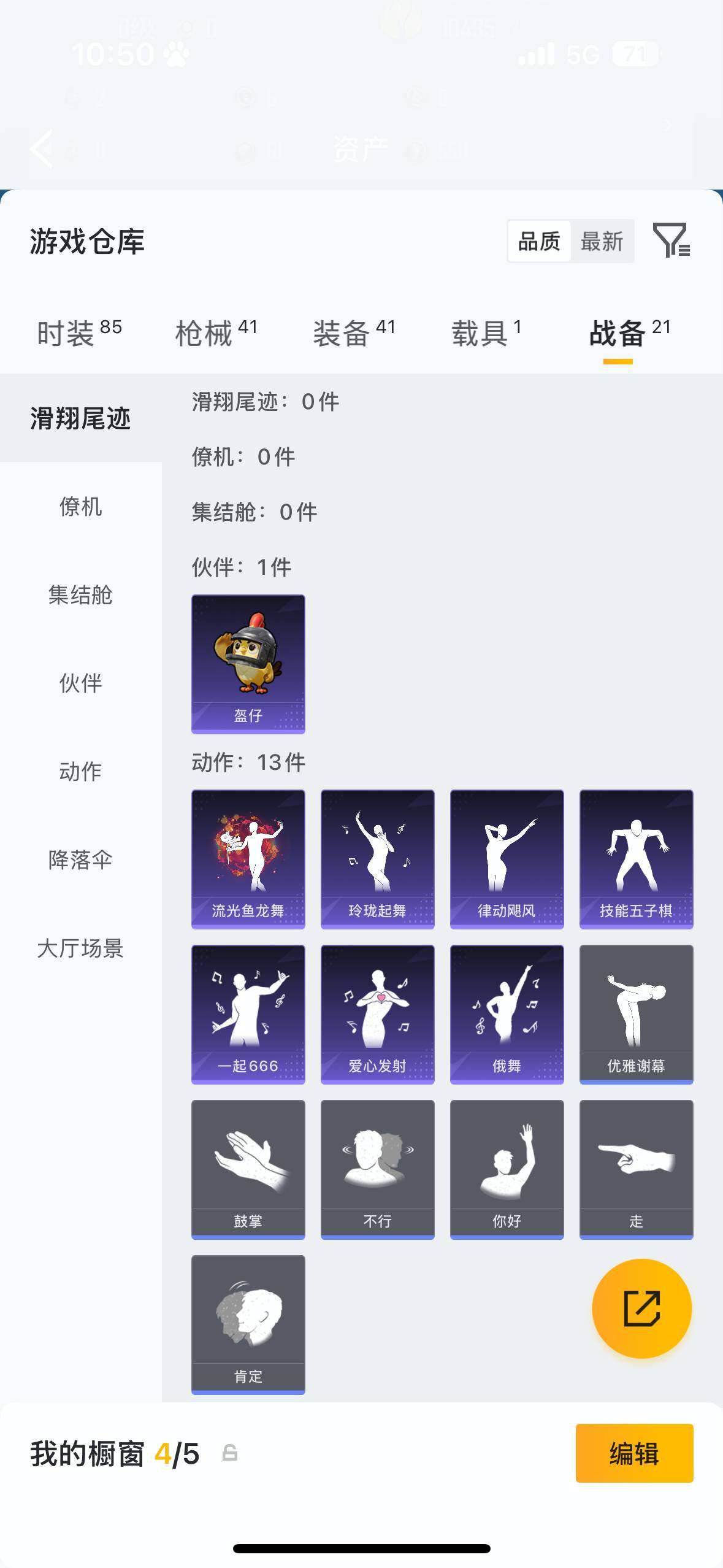Select the 技能五子棋 action icon
Screen dimensions: 723x1568
[x=636, y=856]
